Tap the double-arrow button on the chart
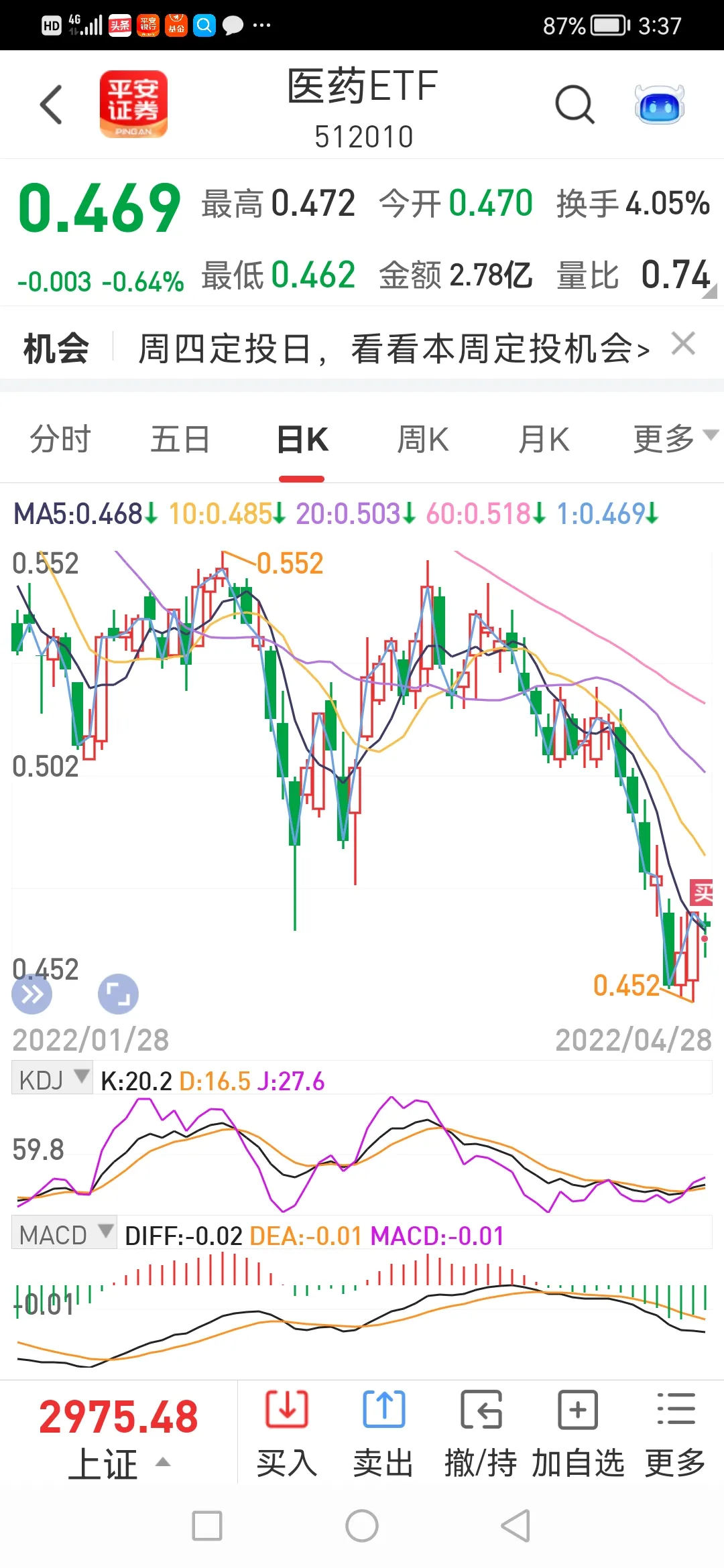Image resolution: width=724 pixels, height=1568 pixels. (x=32, y=994)
